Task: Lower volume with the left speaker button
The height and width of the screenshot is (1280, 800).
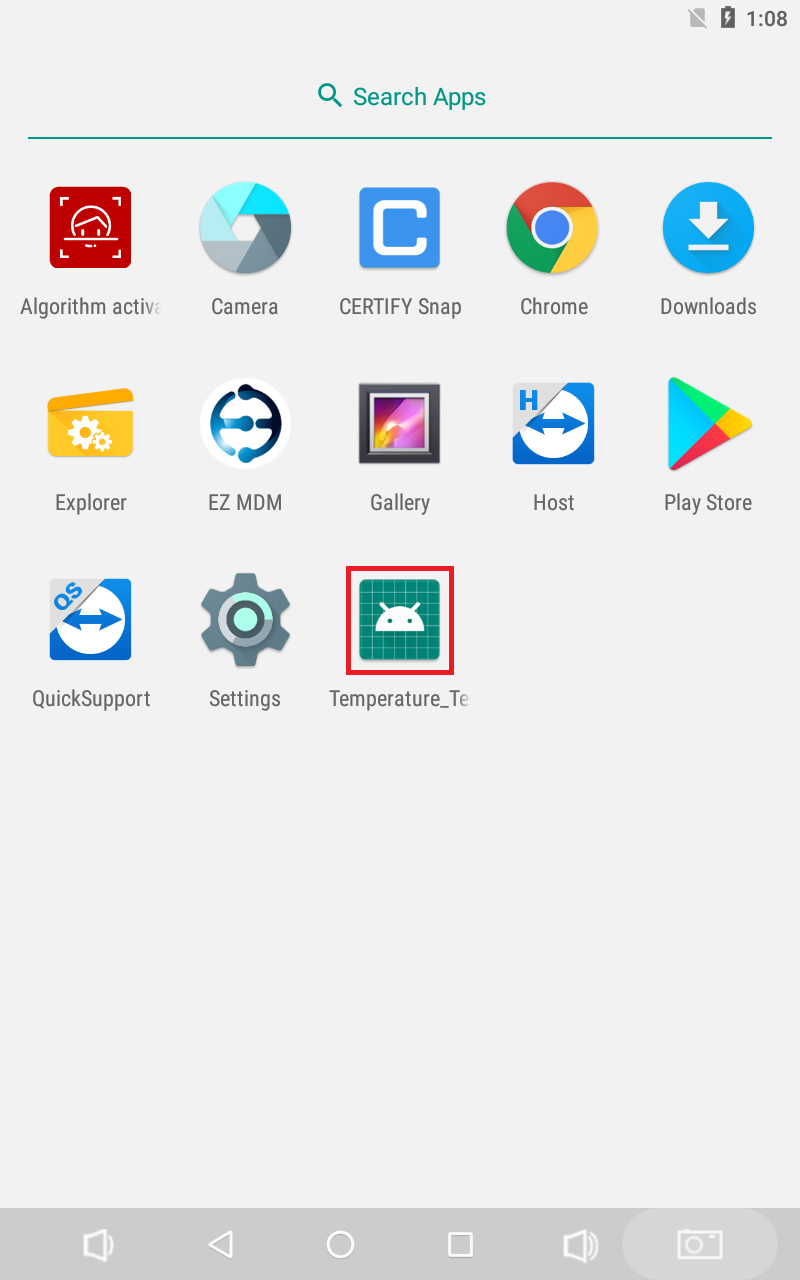Action: [x=97, y=1244]
